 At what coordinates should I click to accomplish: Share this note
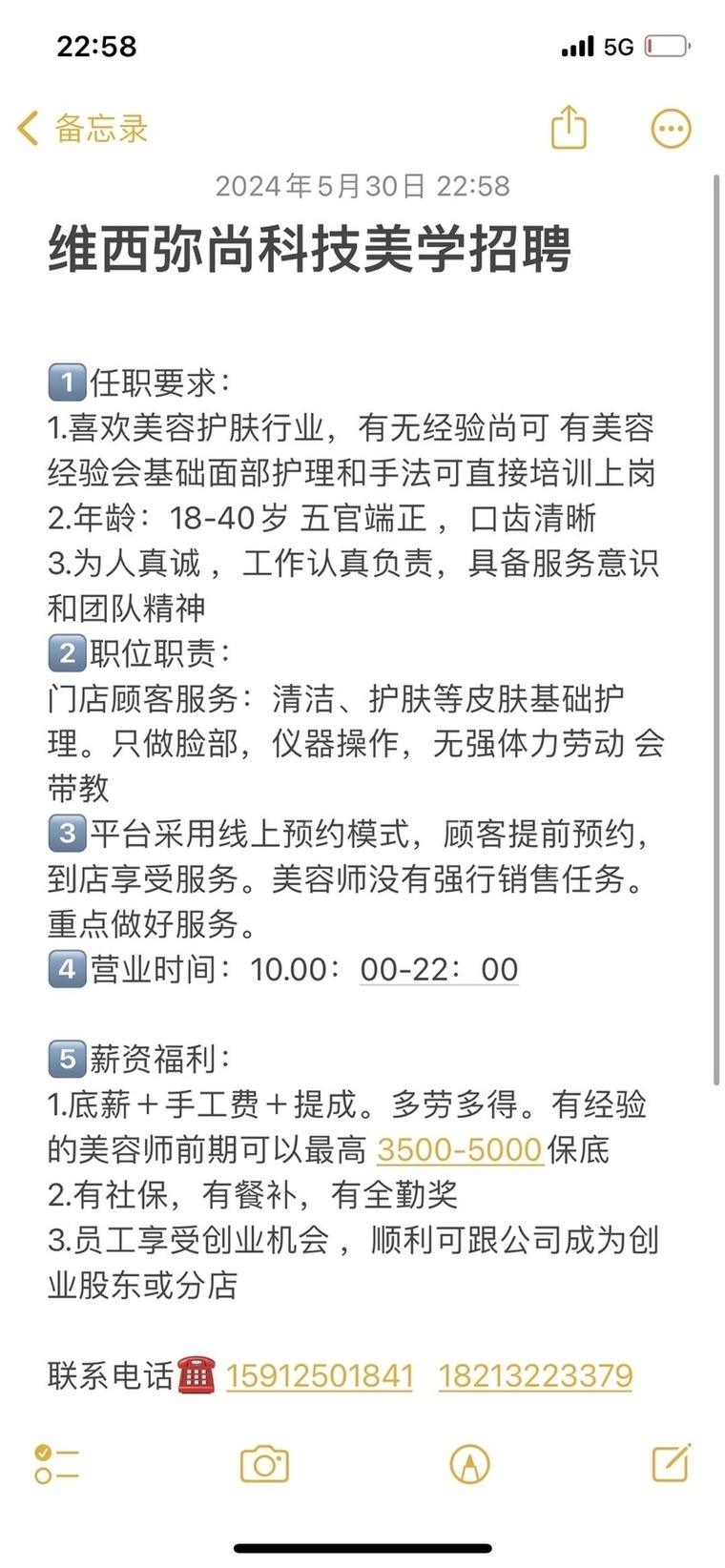569,128
